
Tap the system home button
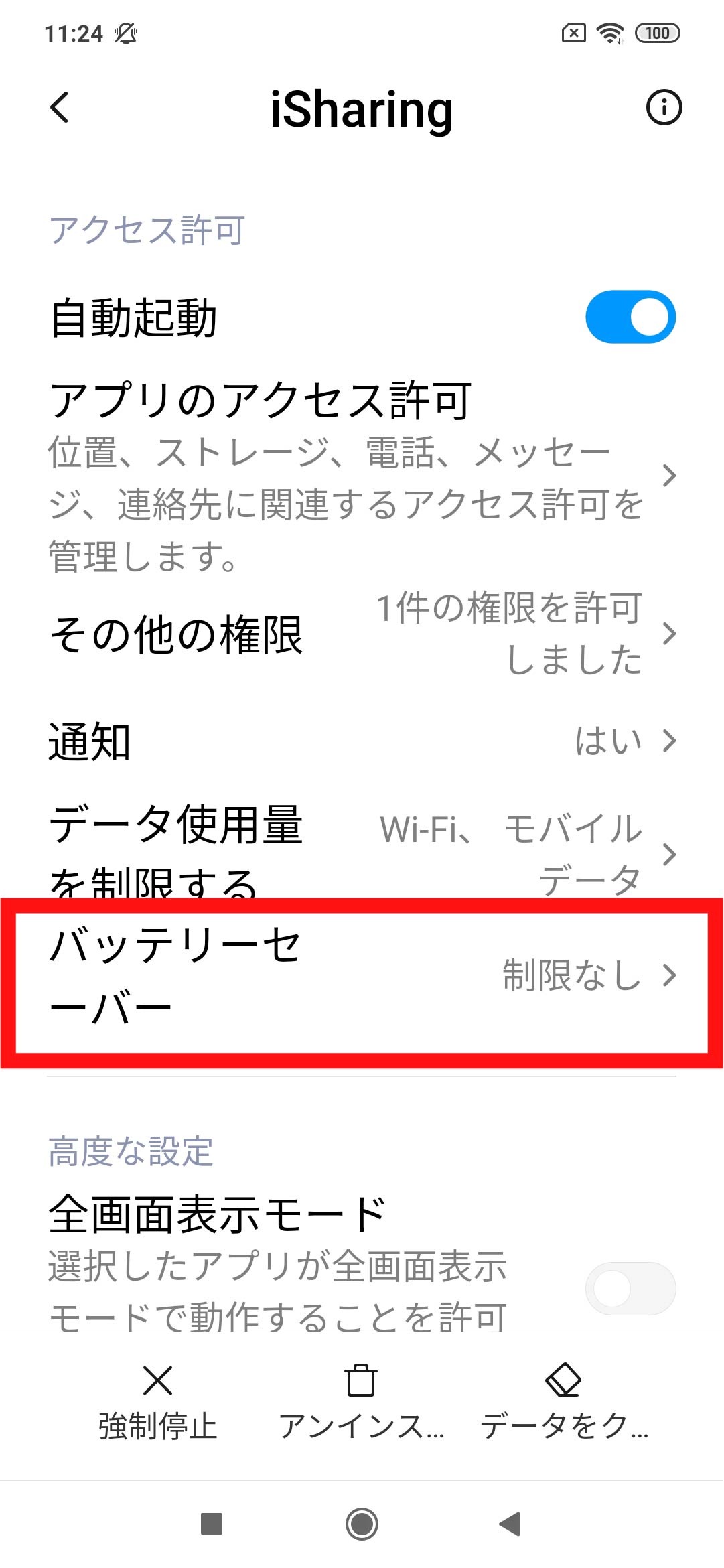pyautogui.click(x=362, y=1524)
